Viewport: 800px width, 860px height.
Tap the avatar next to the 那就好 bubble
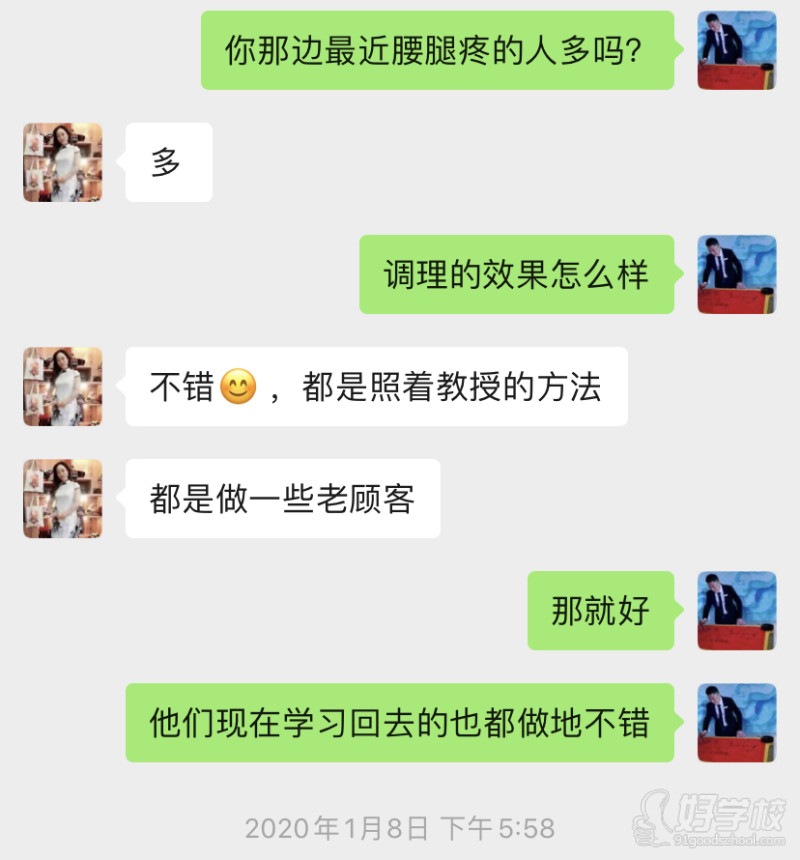pyautogui.click(x=737, y=612)
